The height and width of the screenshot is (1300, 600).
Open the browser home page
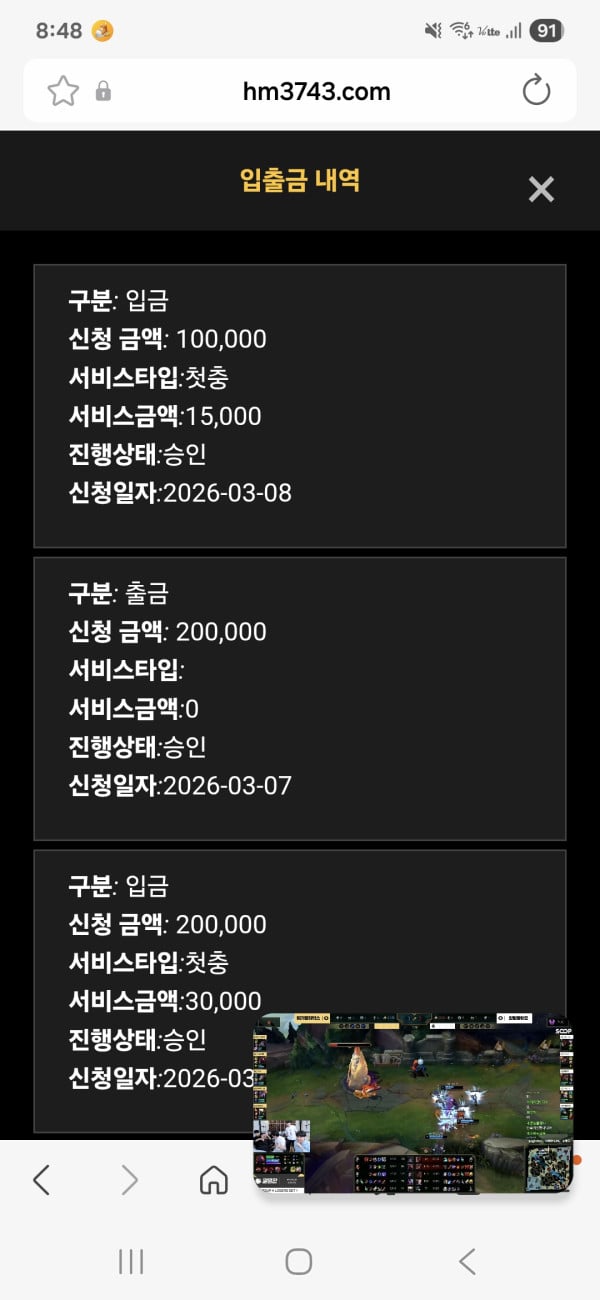tap(213, 1180)
